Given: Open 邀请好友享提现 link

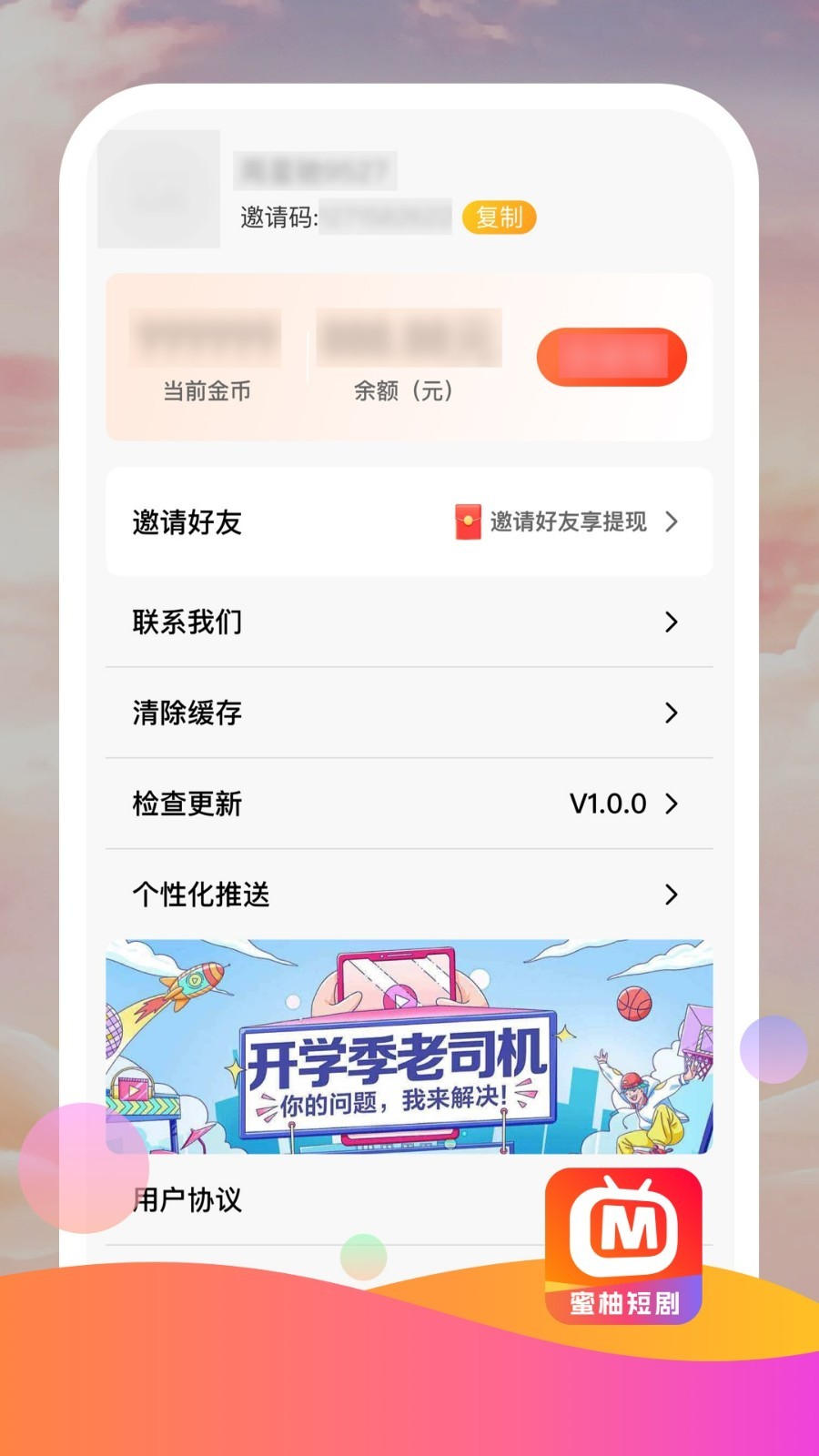Looking at the screenshot, I should (571, 523).
